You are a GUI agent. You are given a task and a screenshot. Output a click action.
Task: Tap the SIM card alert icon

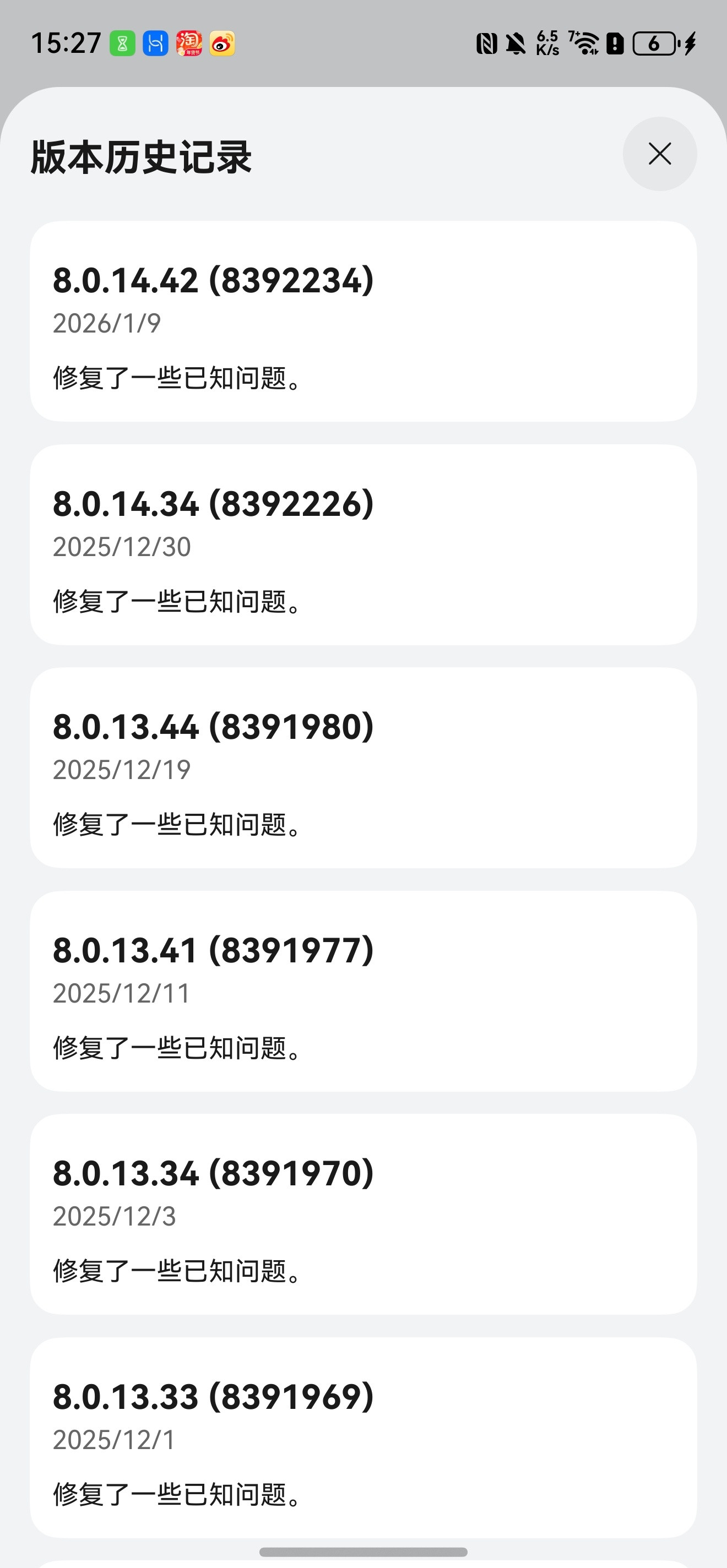(x=617, y=43)
